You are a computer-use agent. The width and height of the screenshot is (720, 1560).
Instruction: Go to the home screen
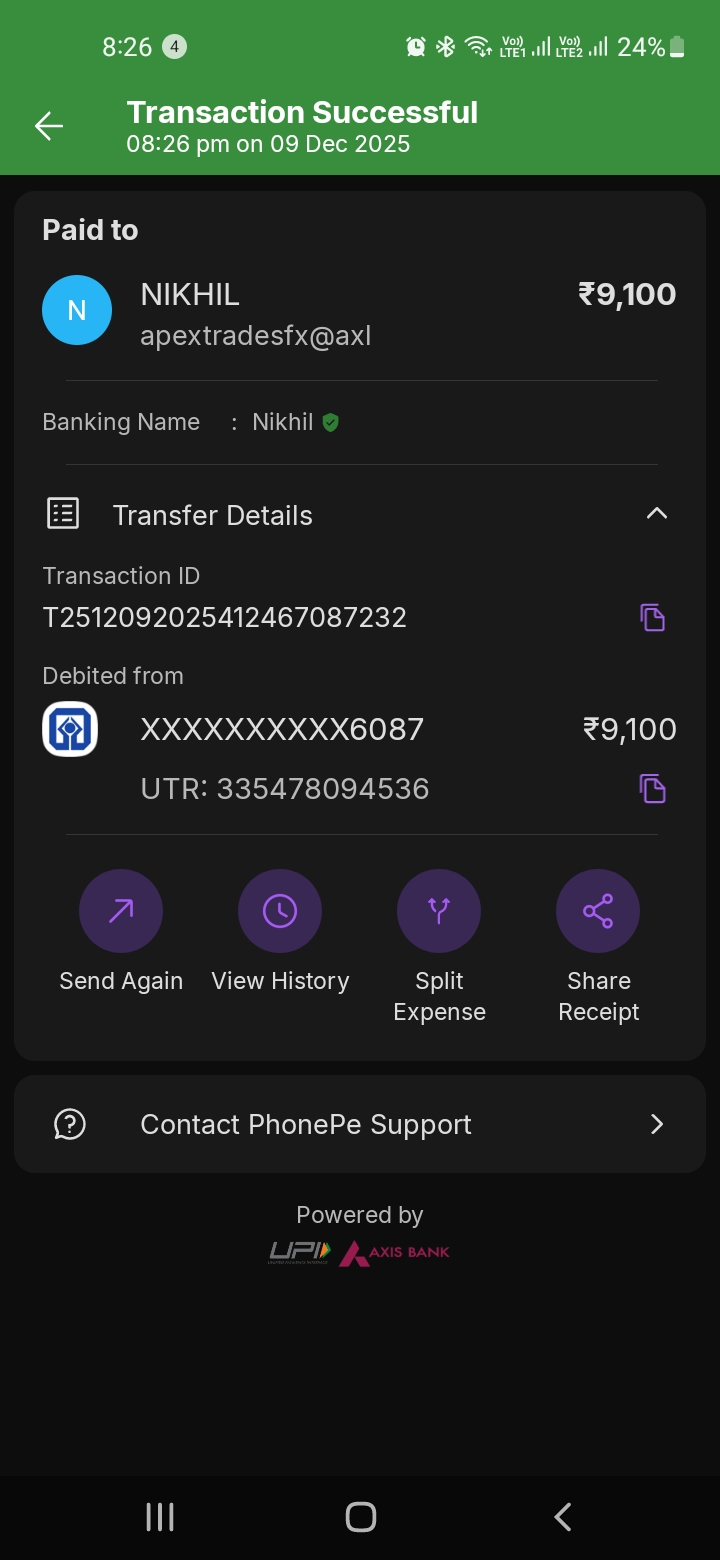[x=360, y=1517]
